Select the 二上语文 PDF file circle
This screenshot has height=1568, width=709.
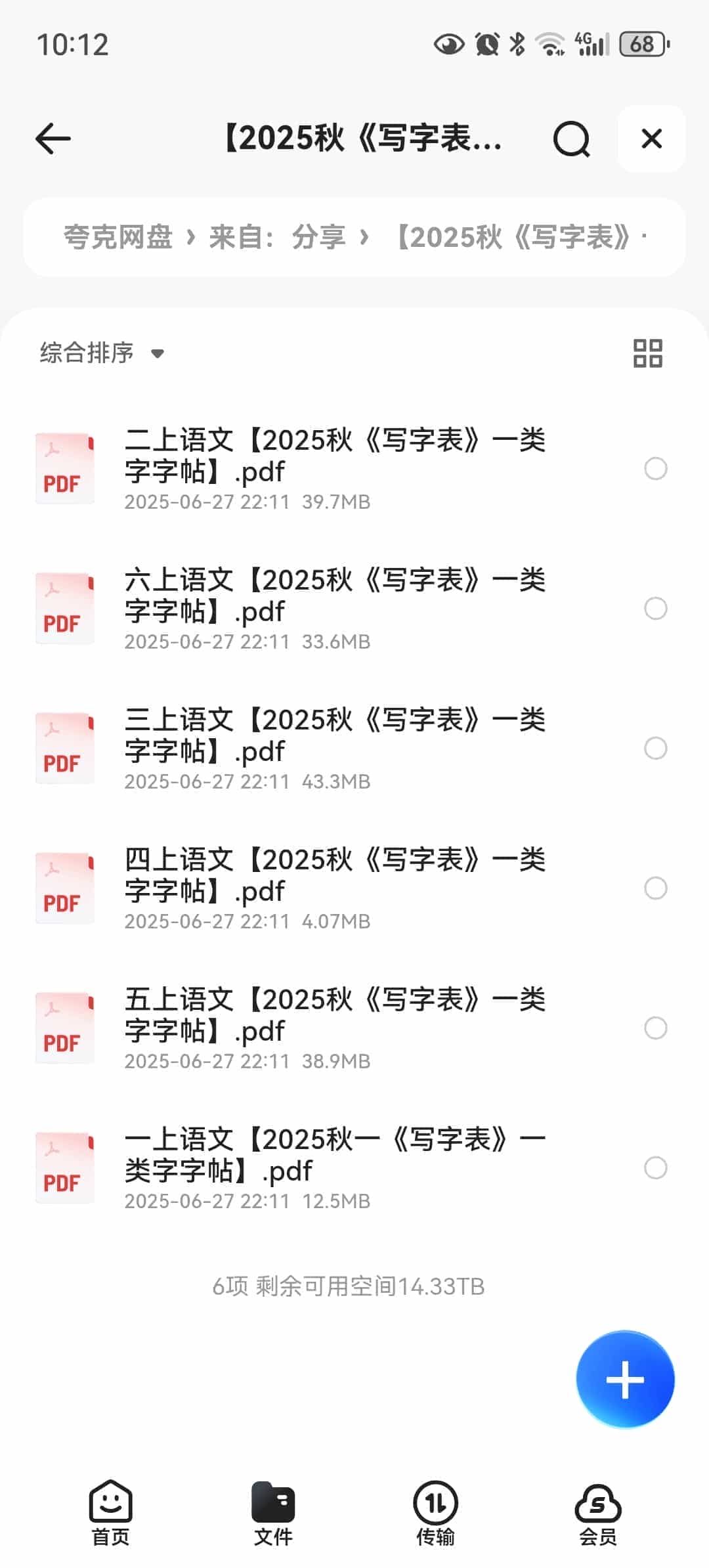coord(654,468)
